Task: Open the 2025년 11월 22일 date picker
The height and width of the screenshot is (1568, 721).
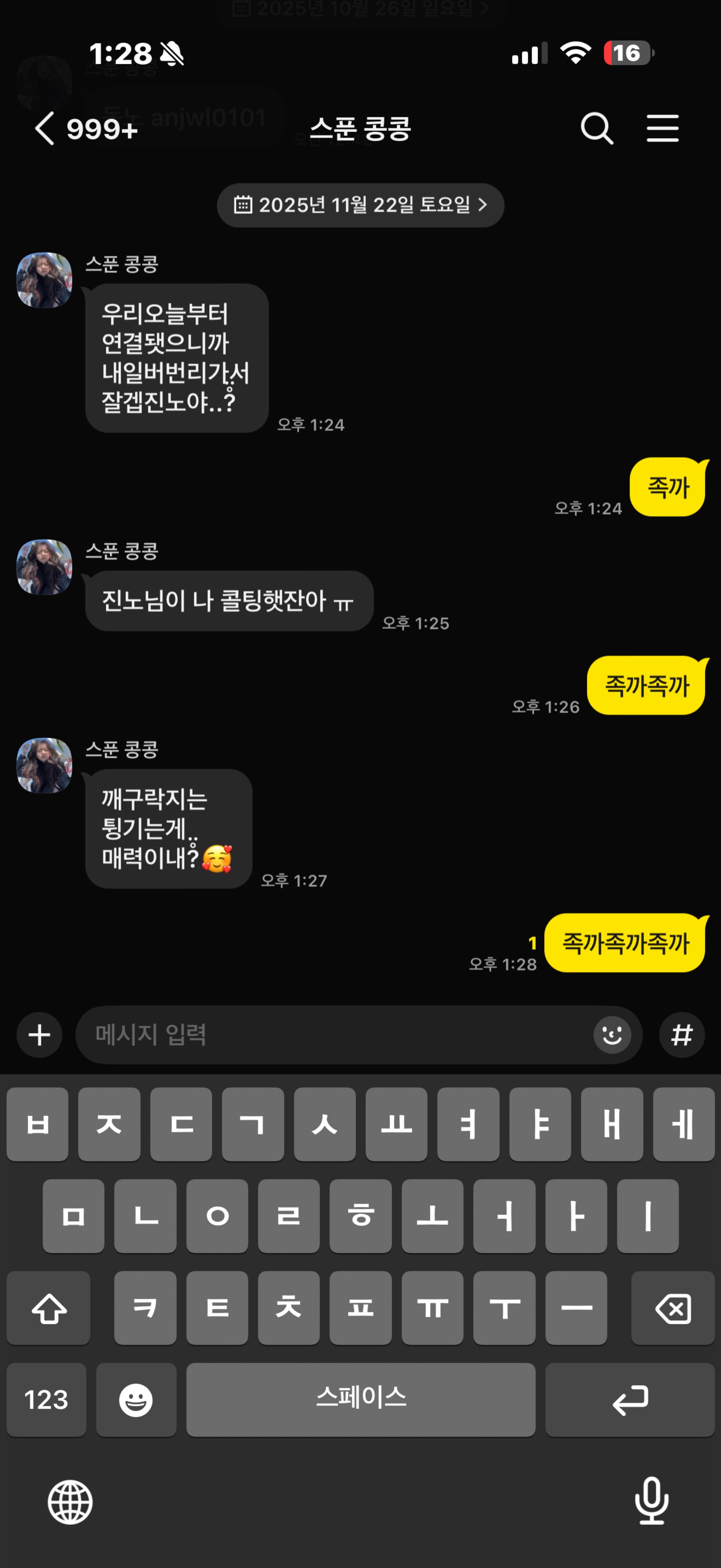Action: (360, 205)
